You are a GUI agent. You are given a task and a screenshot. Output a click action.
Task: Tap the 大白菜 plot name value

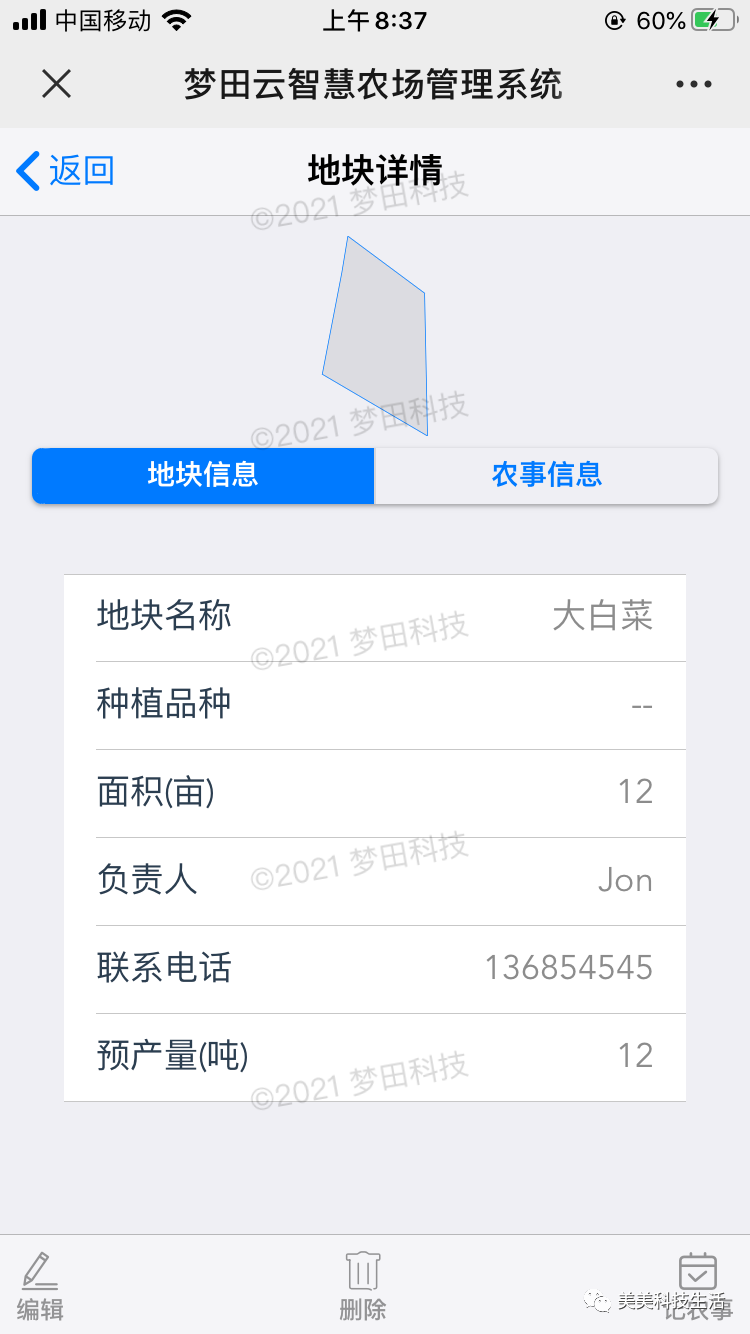click(603, 617)
